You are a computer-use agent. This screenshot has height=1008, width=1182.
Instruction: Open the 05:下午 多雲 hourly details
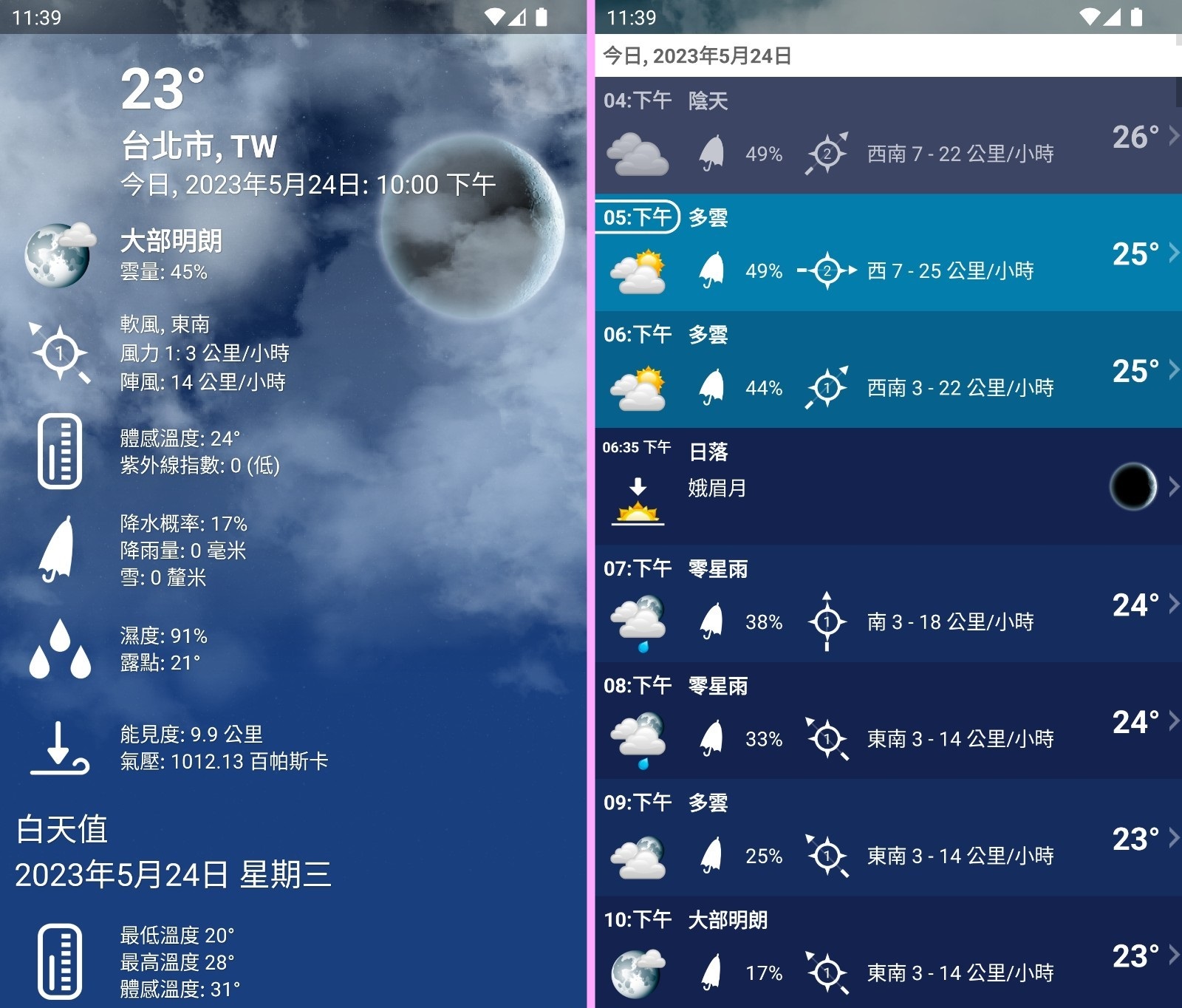pyautogui.click(x=886, y=253)
